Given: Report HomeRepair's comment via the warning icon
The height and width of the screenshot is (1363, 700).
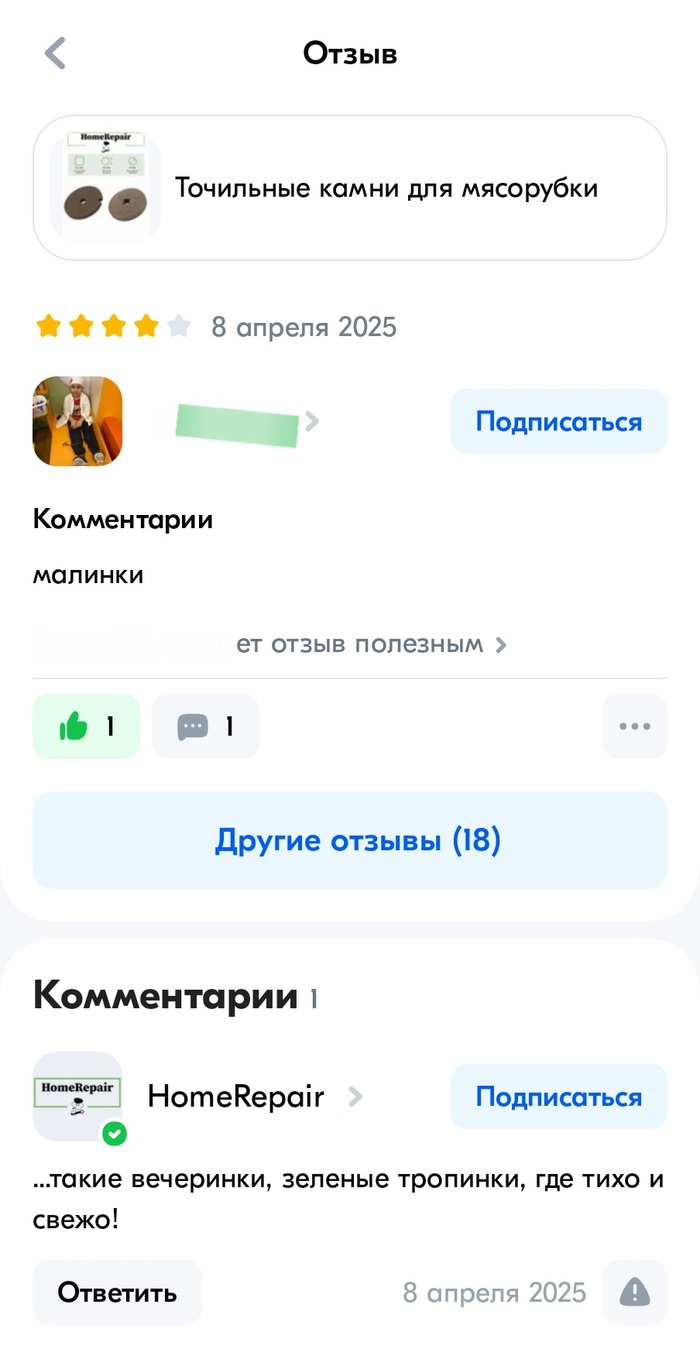Looking at the screenshot, I should 634,1292.
